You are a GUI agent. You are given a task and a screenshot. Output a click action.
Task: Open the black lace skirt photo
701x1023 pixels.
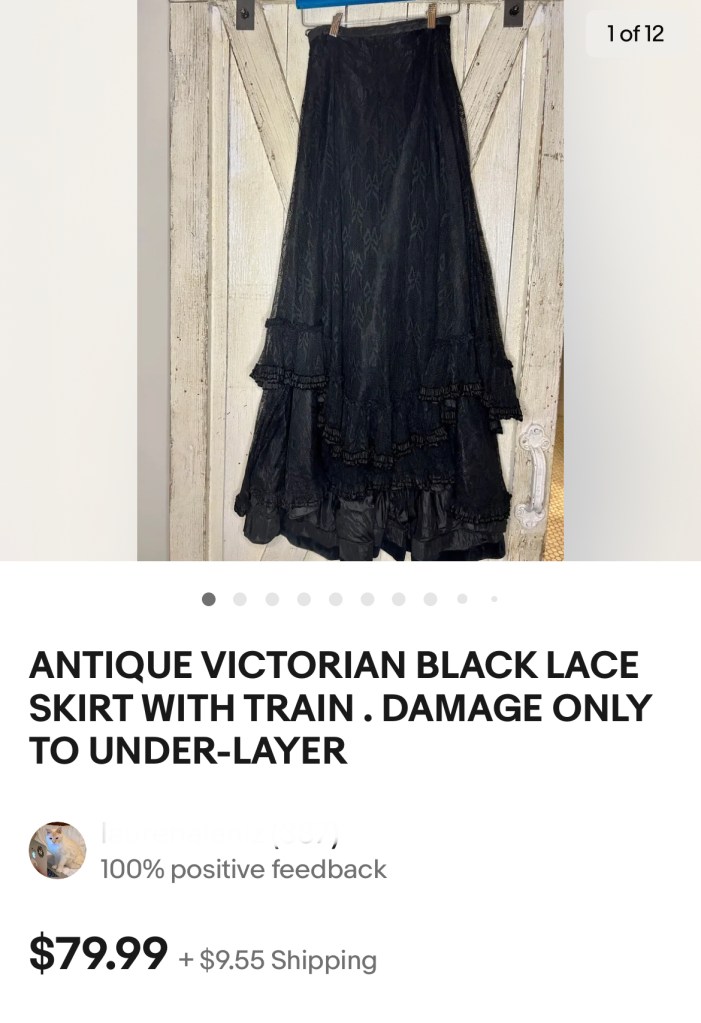tap(350, 280)
